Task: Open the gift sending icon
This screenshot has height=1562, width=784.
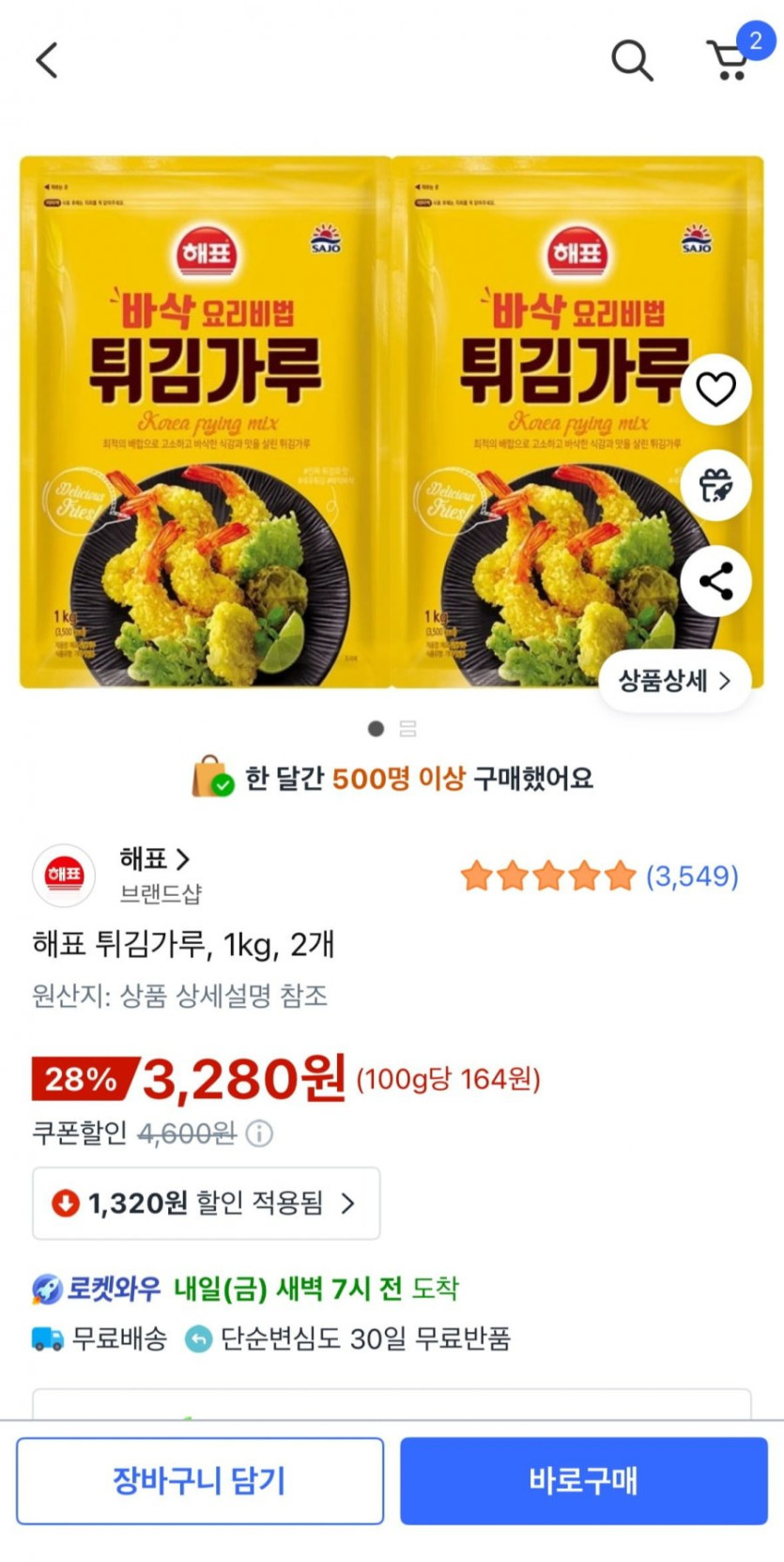Action: pos(715,486)
